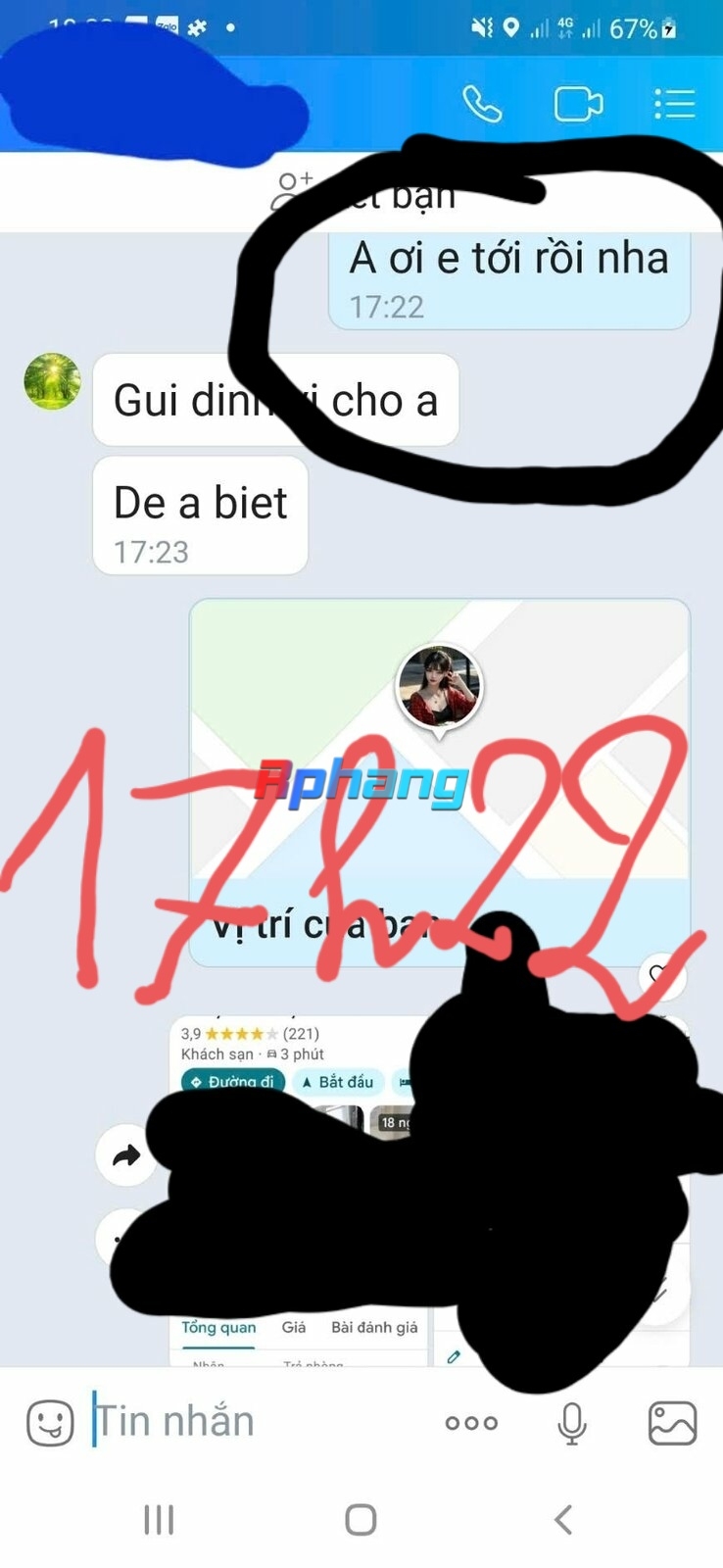Go back with the system back button
This screenshot has width=723, height=1568.
[x=562, y=1520]
